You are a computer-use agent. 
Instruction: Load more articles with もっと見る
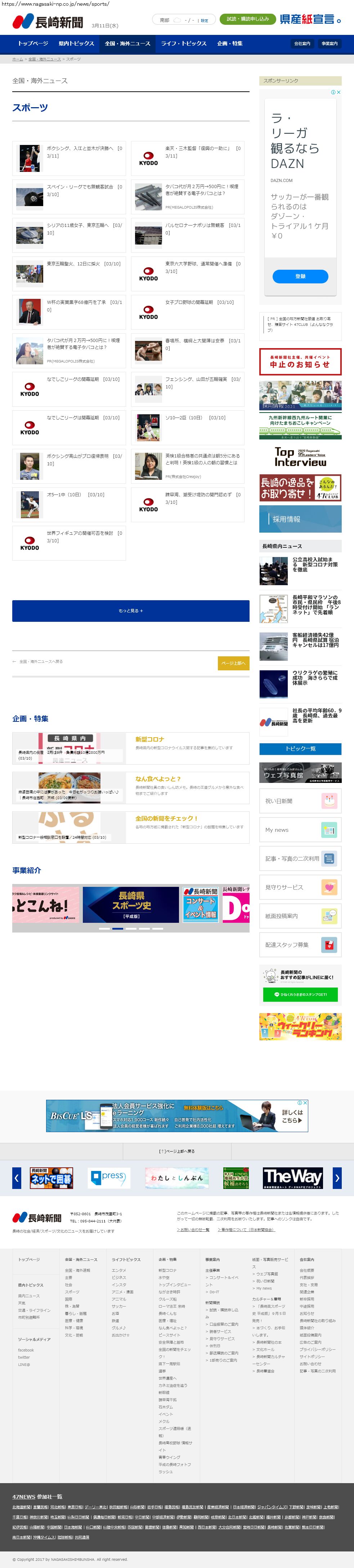(x=130, y=611)
